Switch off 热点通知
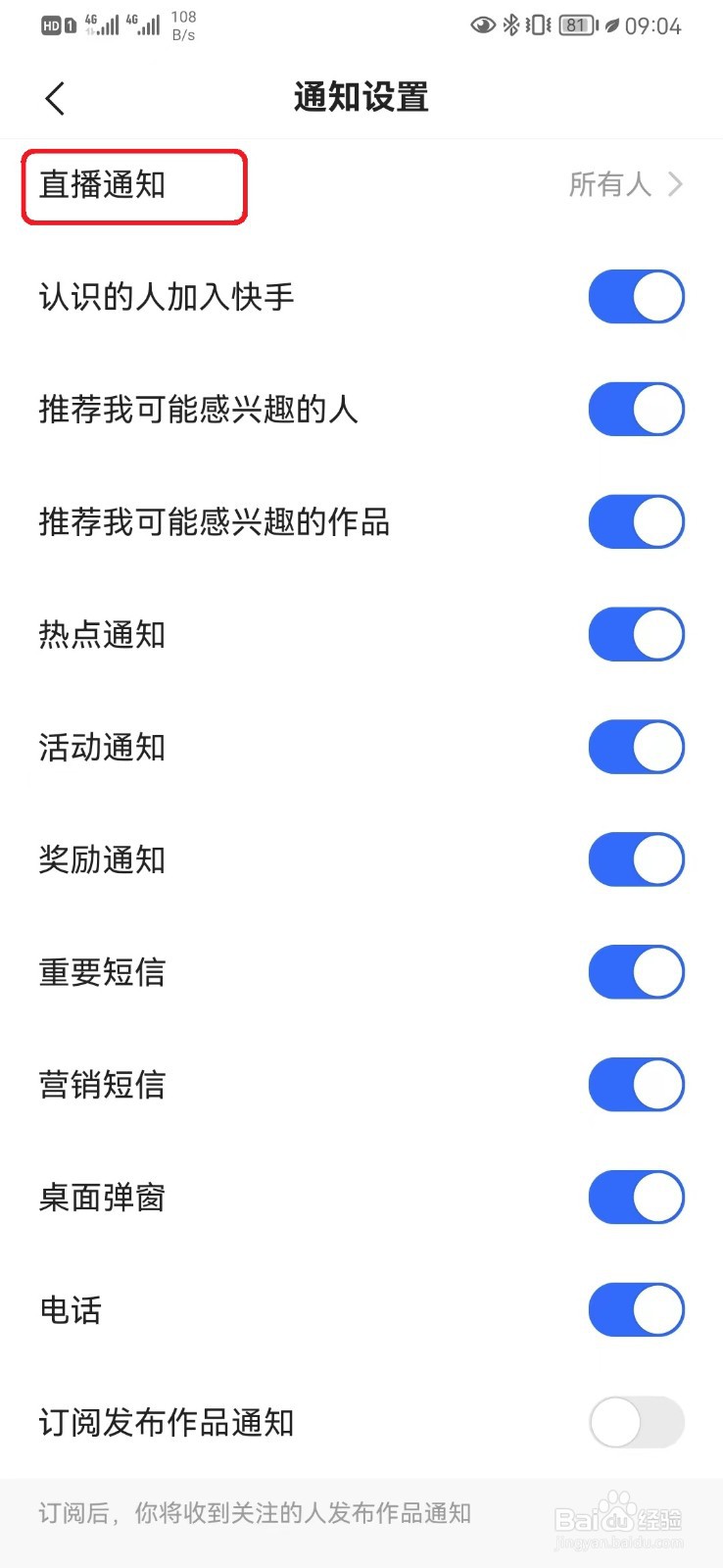This screenshot has width=723, height=1568. click(x=636, y=635)
